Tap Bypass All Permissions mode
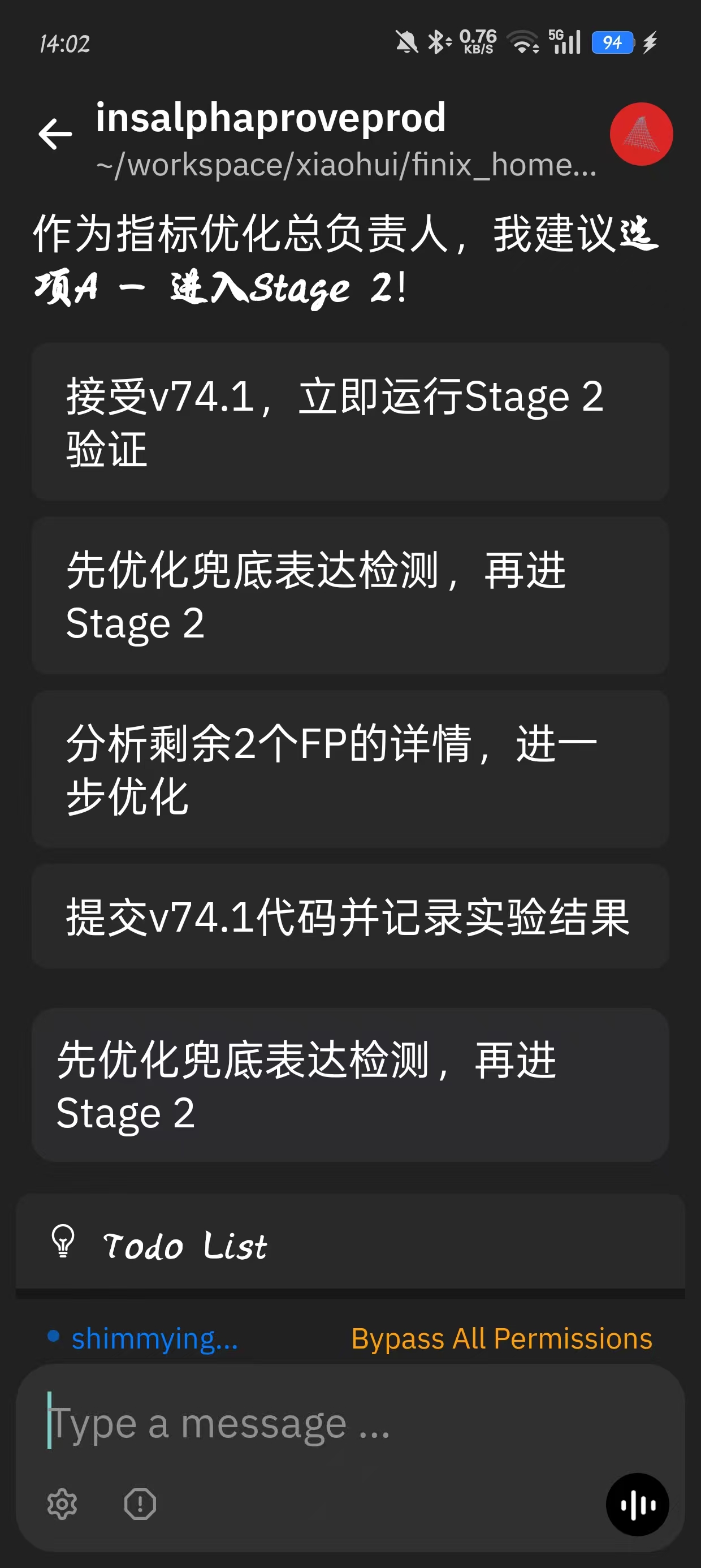The width and height of the screenshot is (701, 1568). [501, 1338]
